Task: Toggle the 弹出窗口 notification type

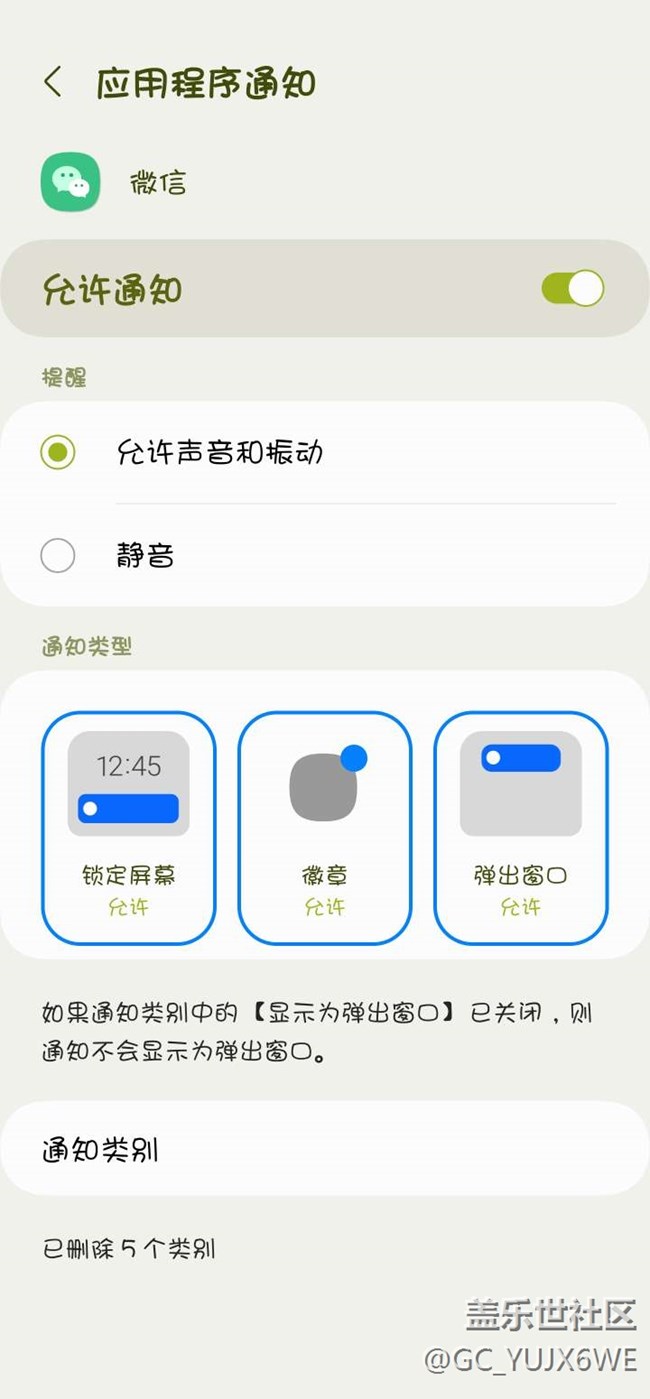Action: click(520, 827)
